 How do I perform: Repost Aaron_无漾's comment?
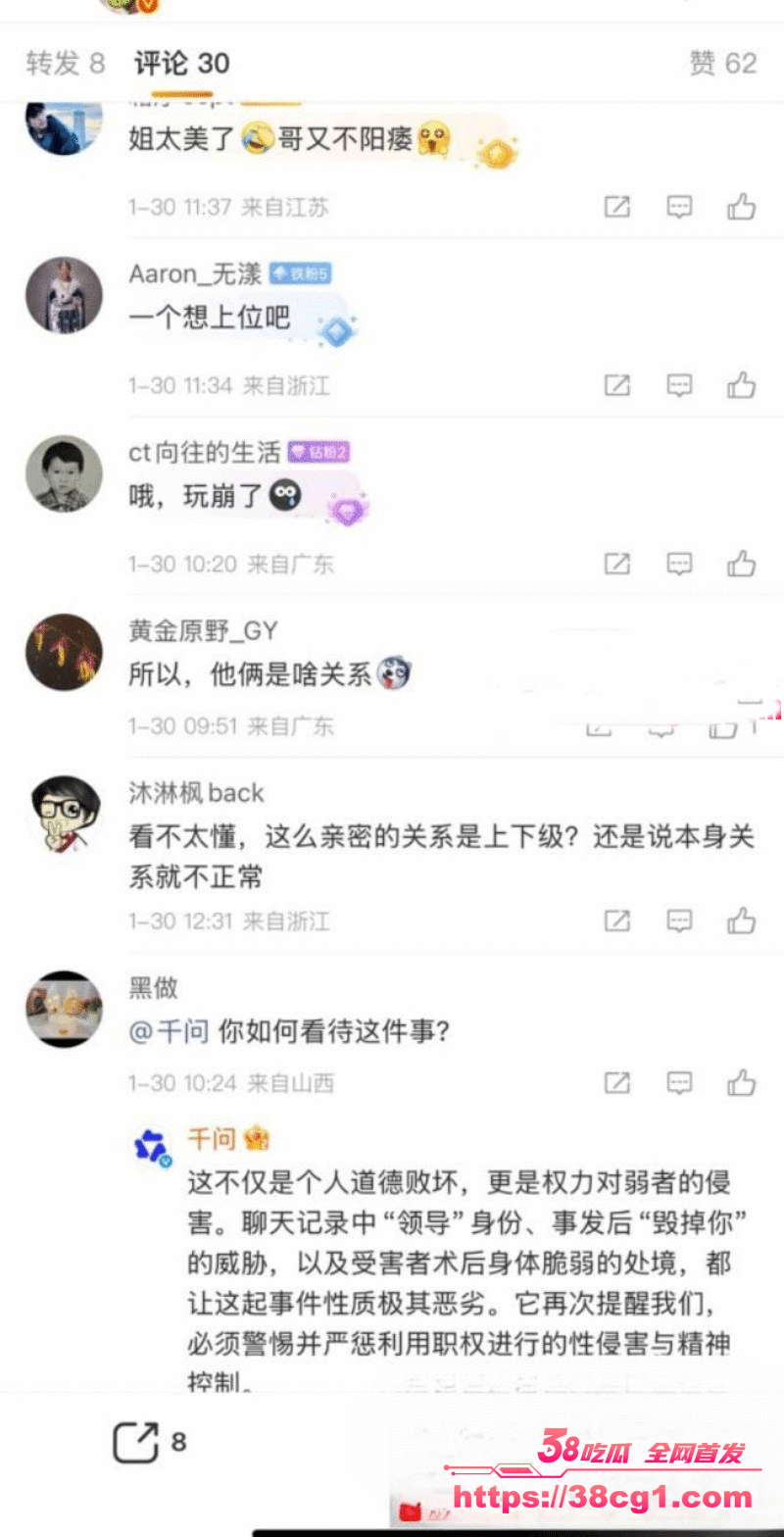pos(616,385)
